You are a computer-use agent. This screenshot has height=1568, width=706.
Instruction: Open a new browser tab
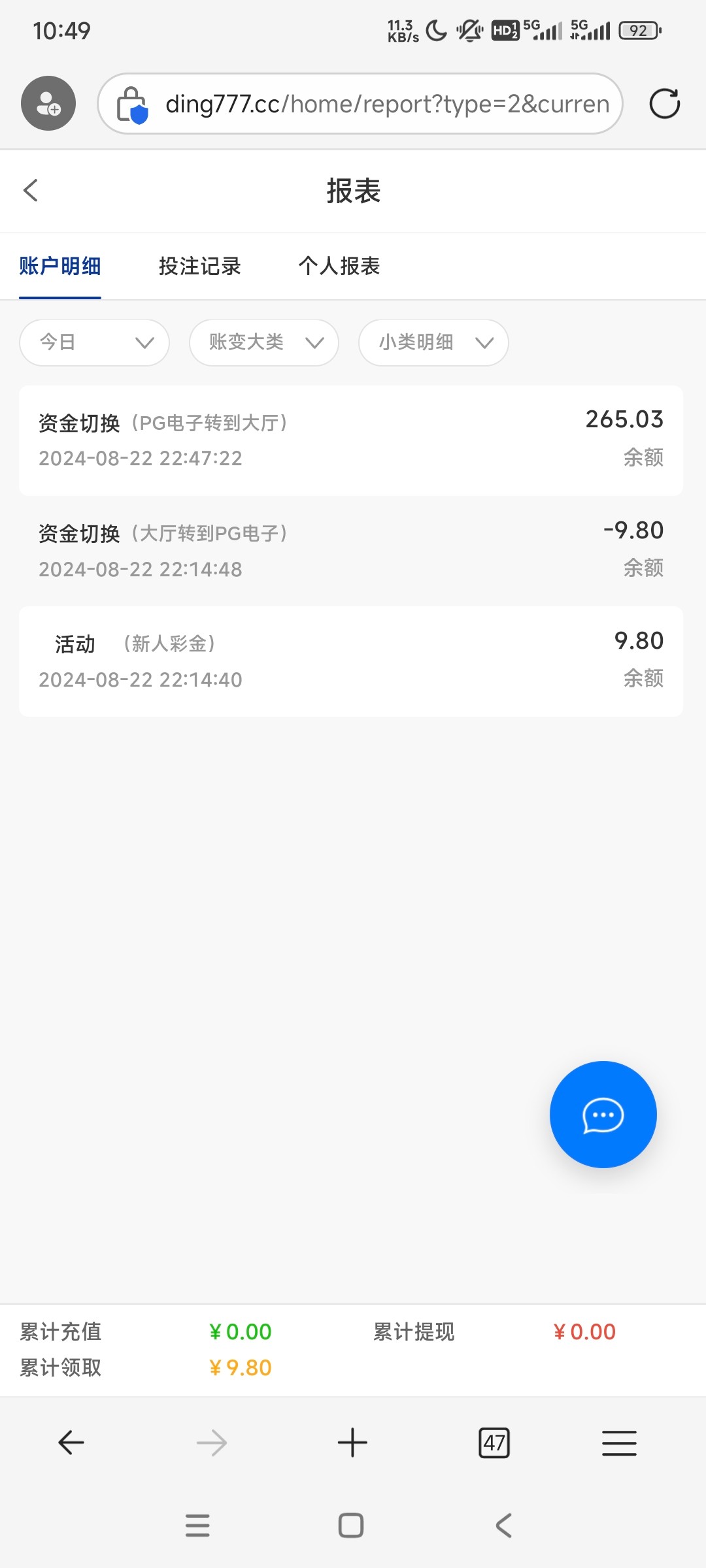click(352, 1443)
